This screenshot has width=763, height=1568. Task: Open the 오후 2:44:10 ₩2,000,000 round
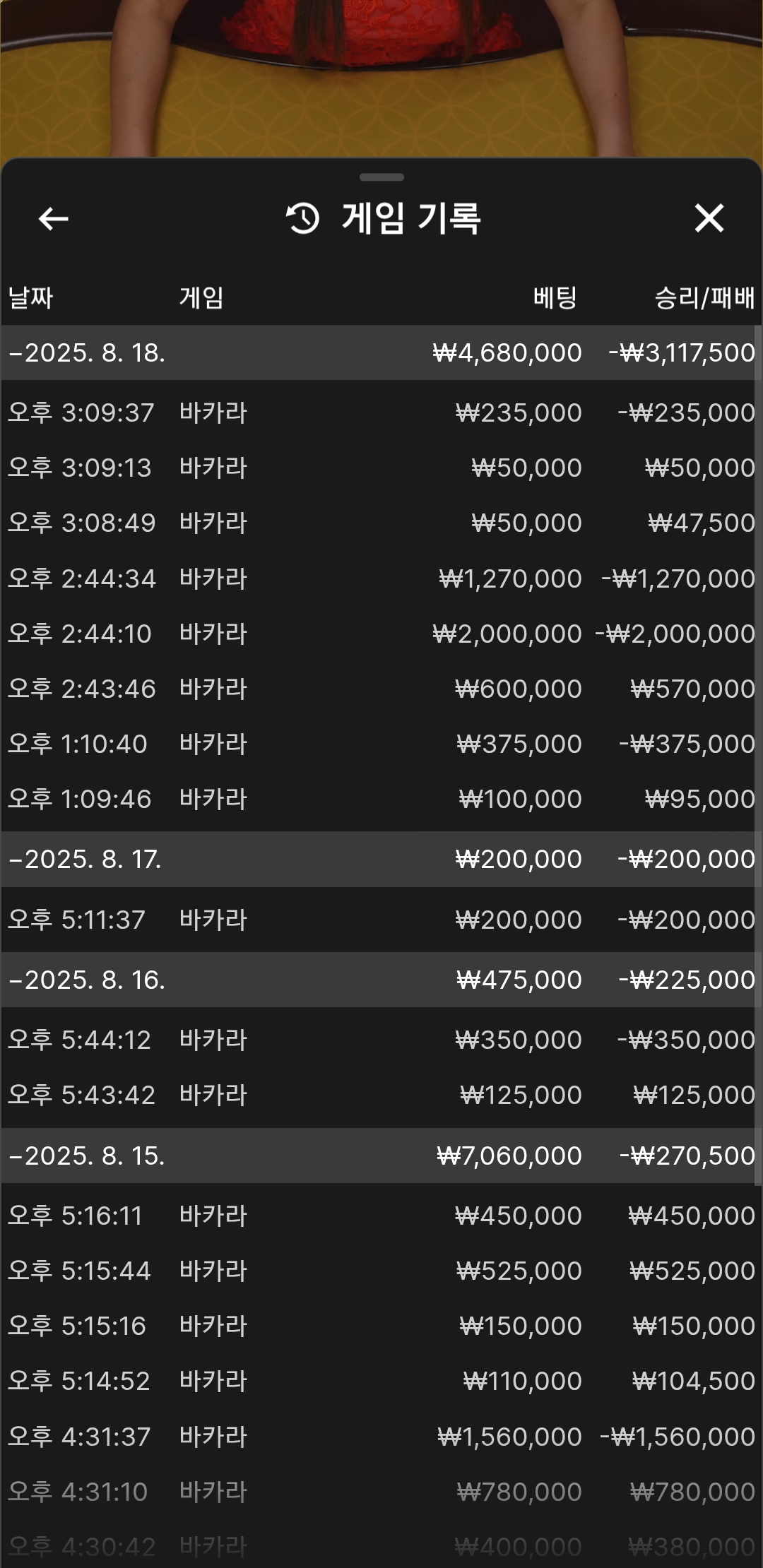(x=380, y=634)
